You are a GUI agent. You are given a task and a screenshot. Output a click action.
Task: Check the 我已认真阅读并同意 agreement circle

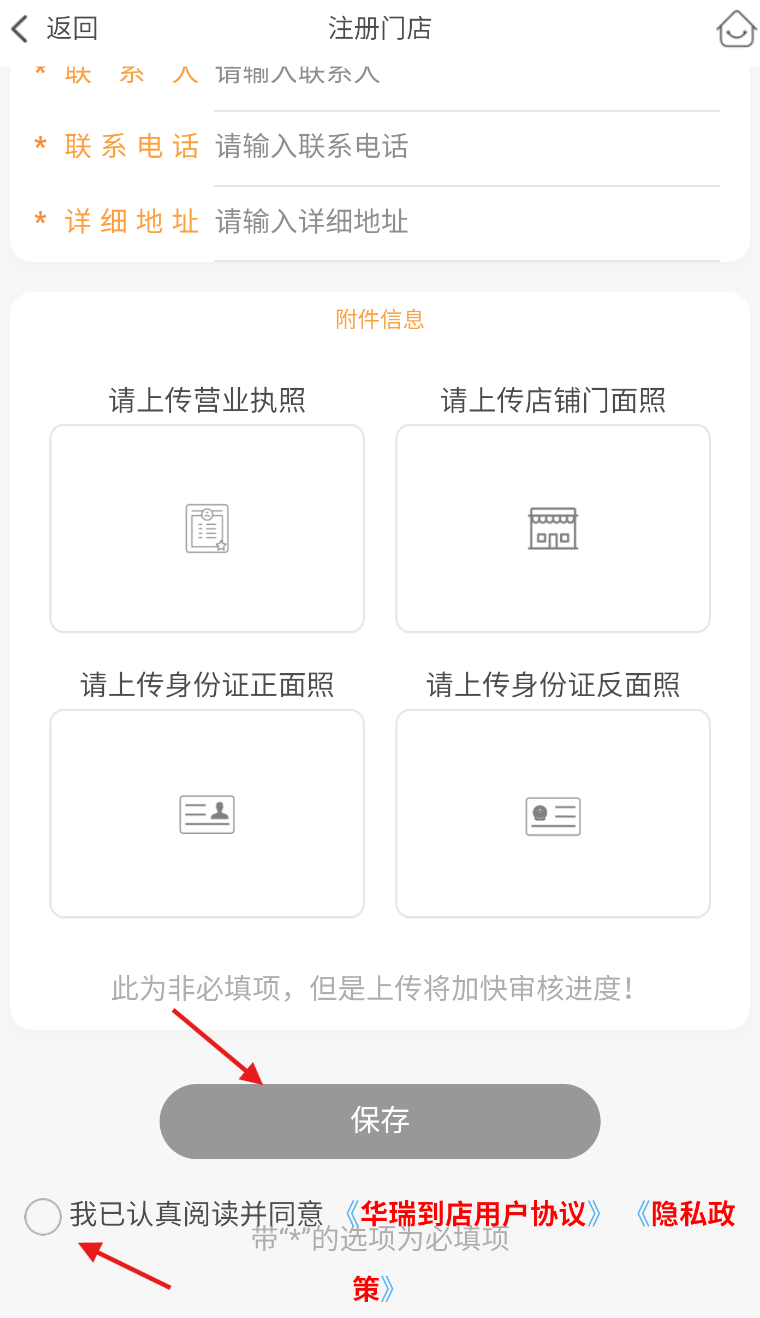click(43, 1217)
